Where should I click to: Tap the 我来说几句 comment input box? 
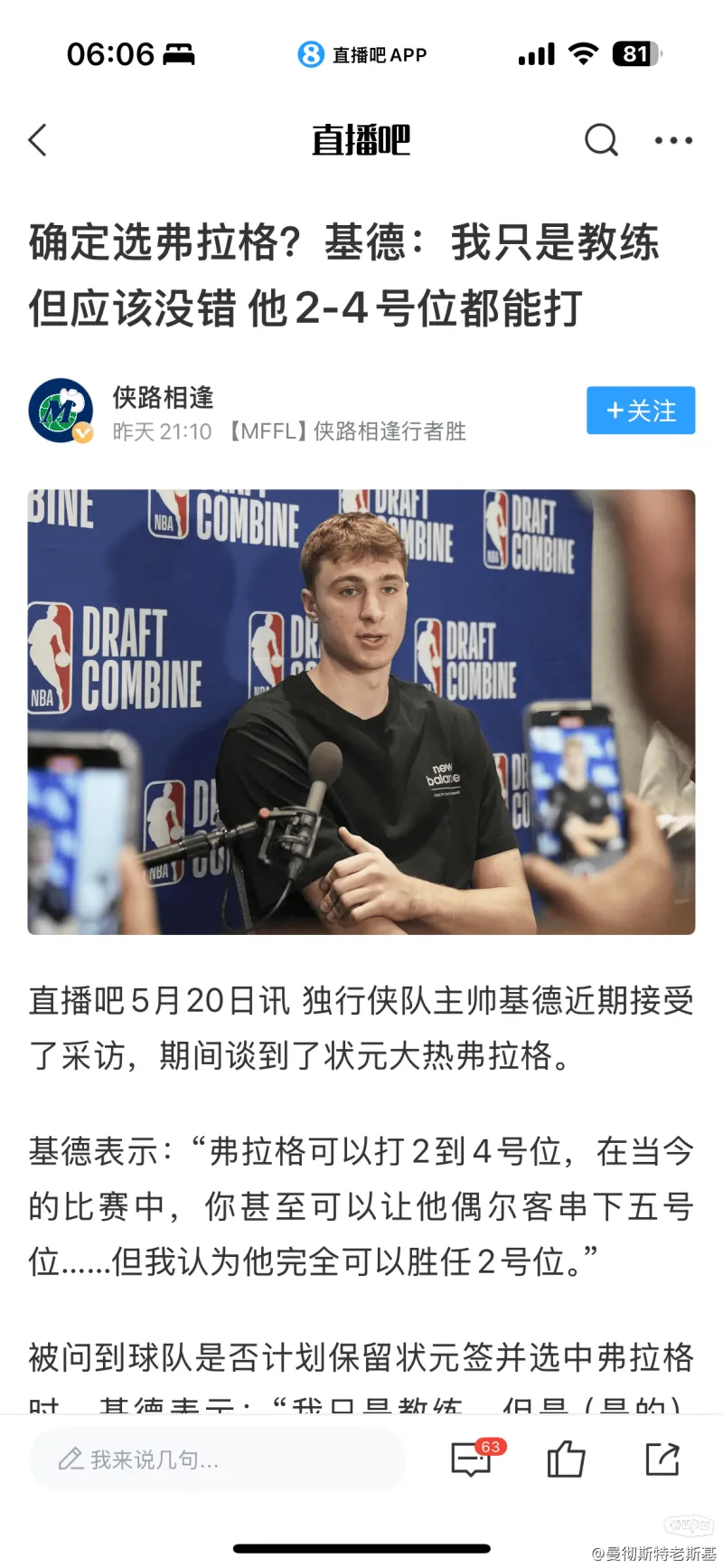coord(217,1459)
